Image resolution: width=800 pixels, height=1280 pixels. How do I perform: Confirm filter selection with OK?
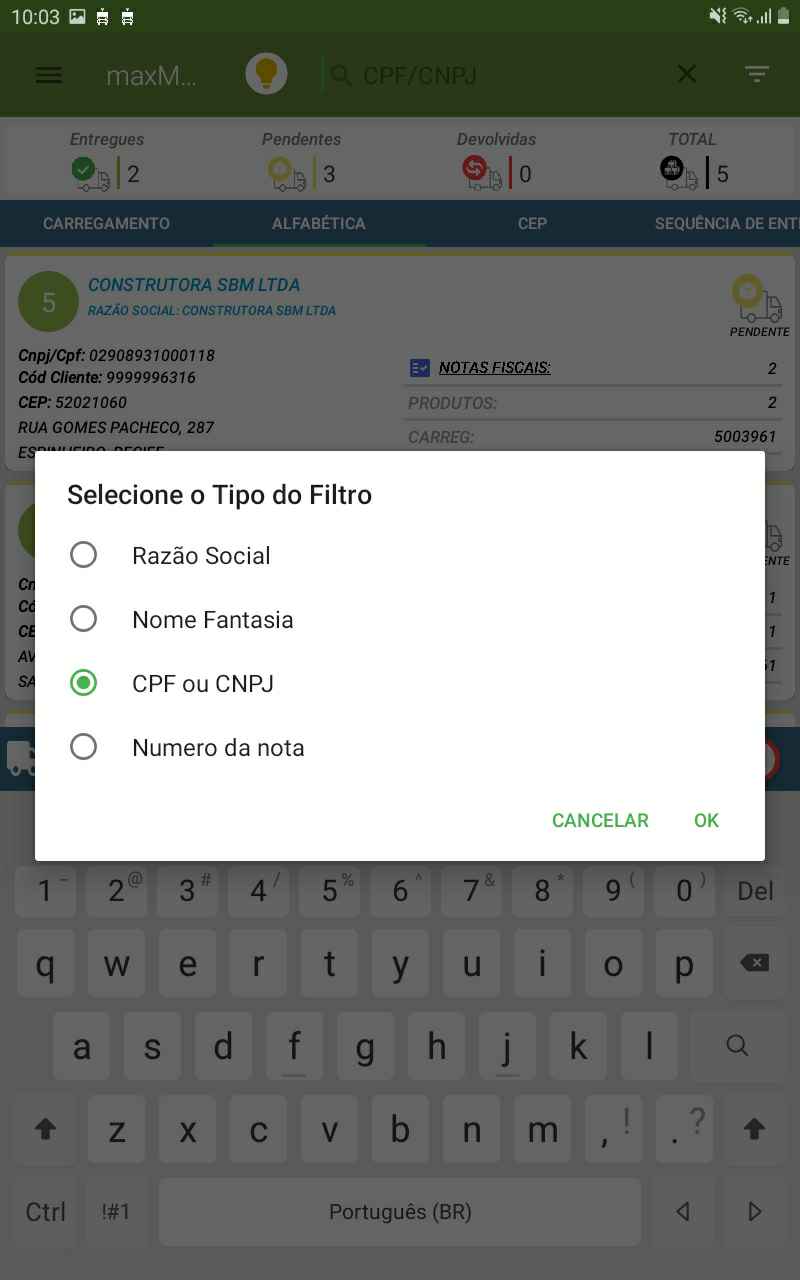click(x=706, y=820)
